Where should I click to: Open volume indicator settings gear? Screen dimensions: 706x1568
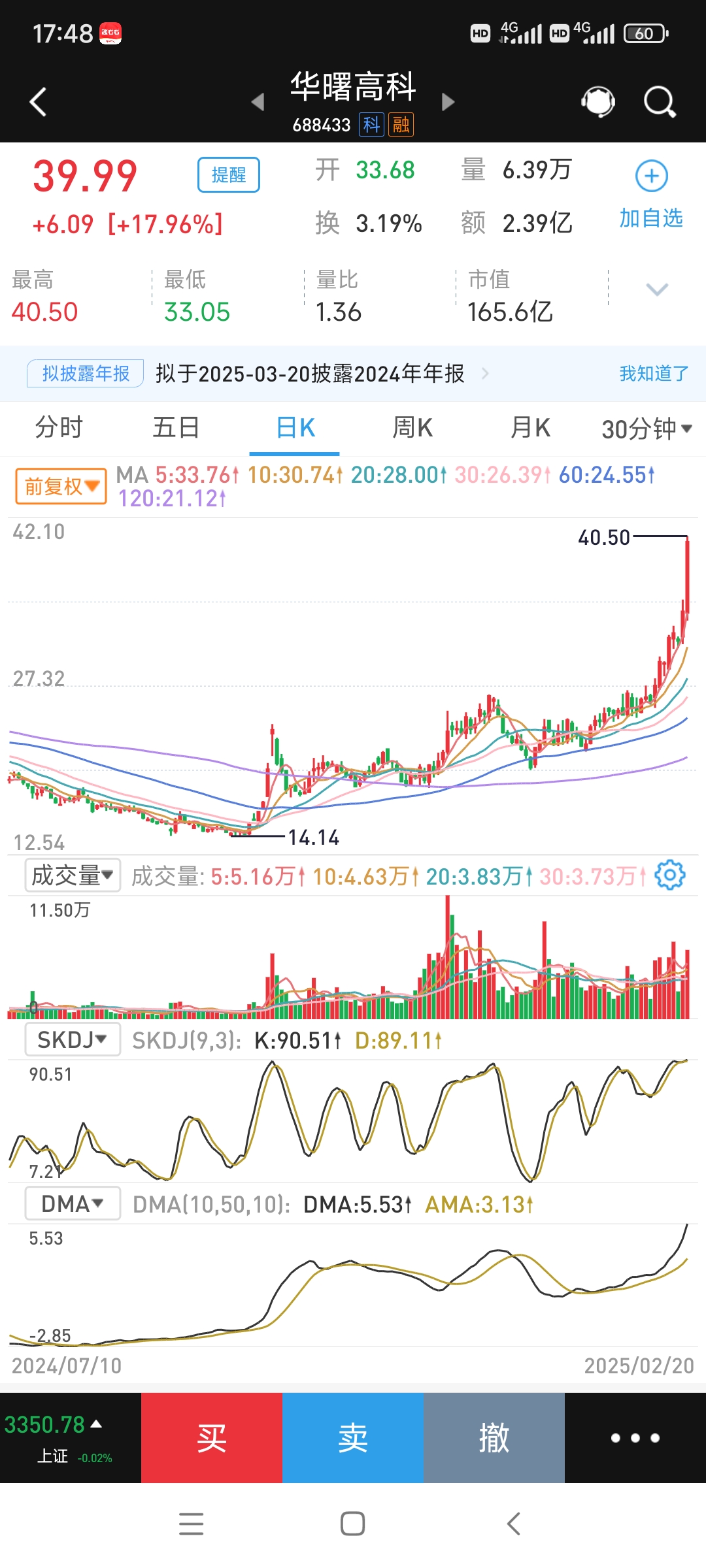[x=671, y=876]
